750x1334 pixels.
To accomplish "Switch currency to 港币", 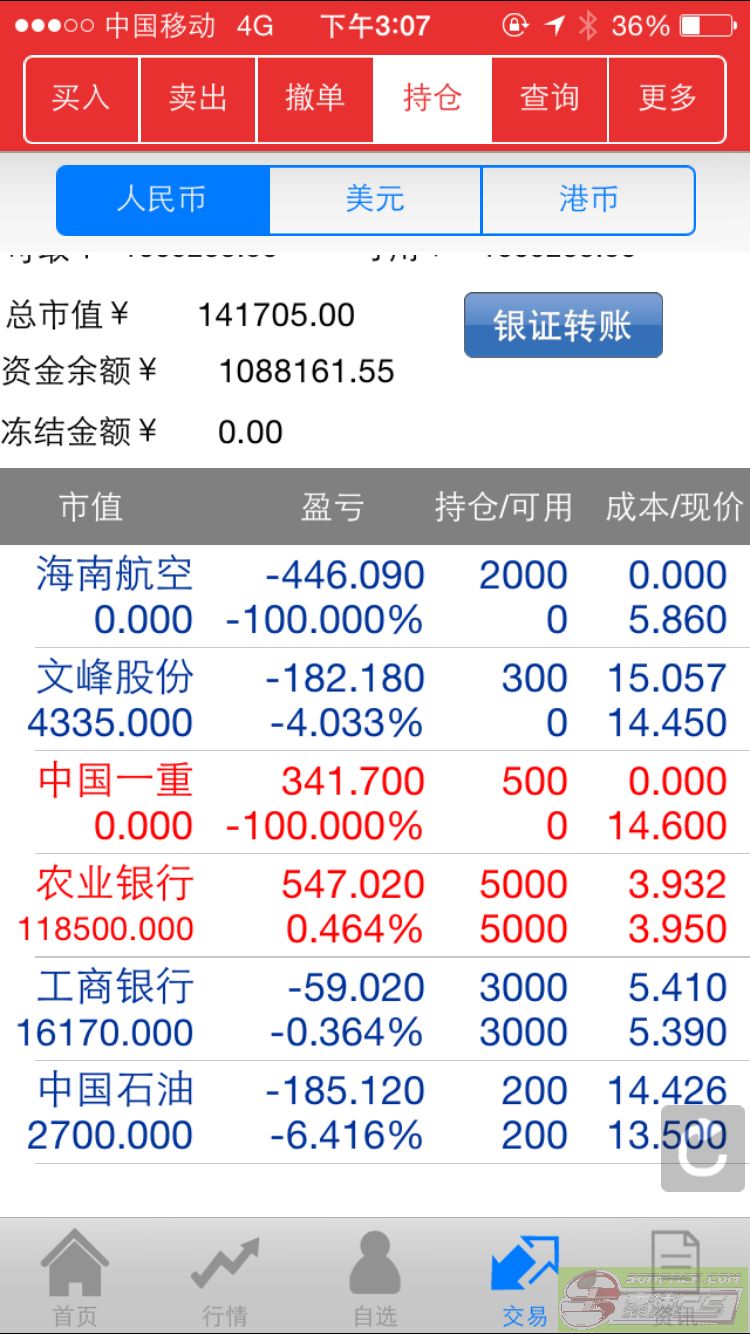I will tap(588, 200).
